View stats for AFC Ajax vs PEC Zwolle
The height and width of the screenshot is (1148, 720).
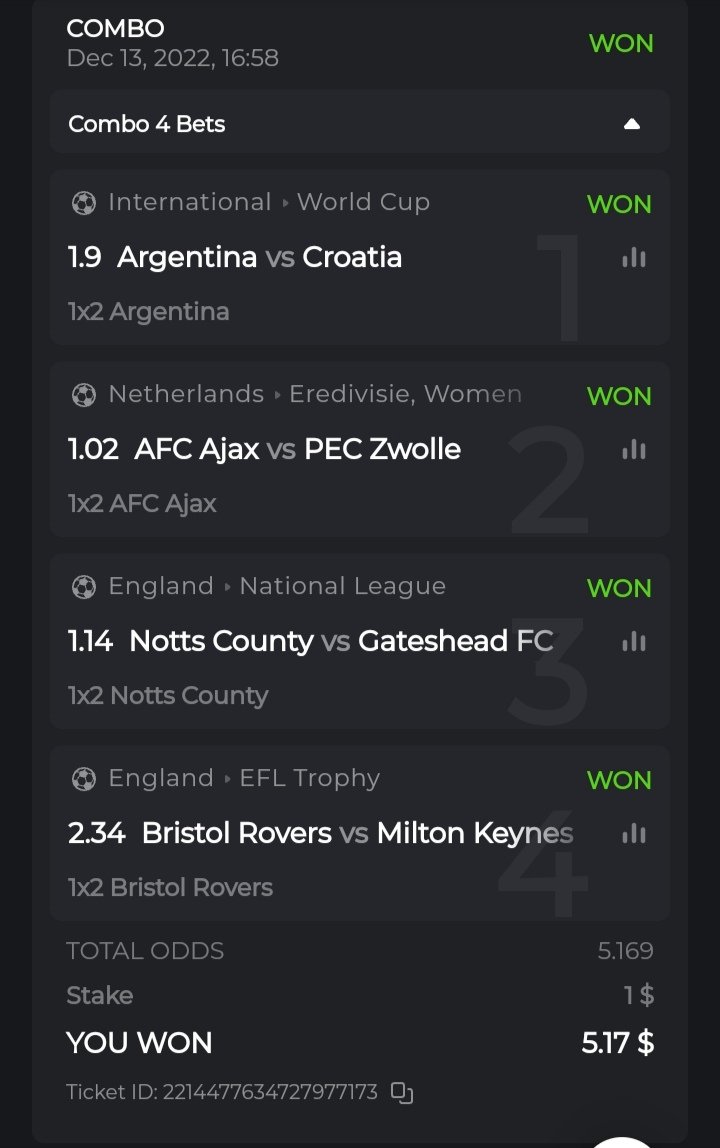(633, 450)
